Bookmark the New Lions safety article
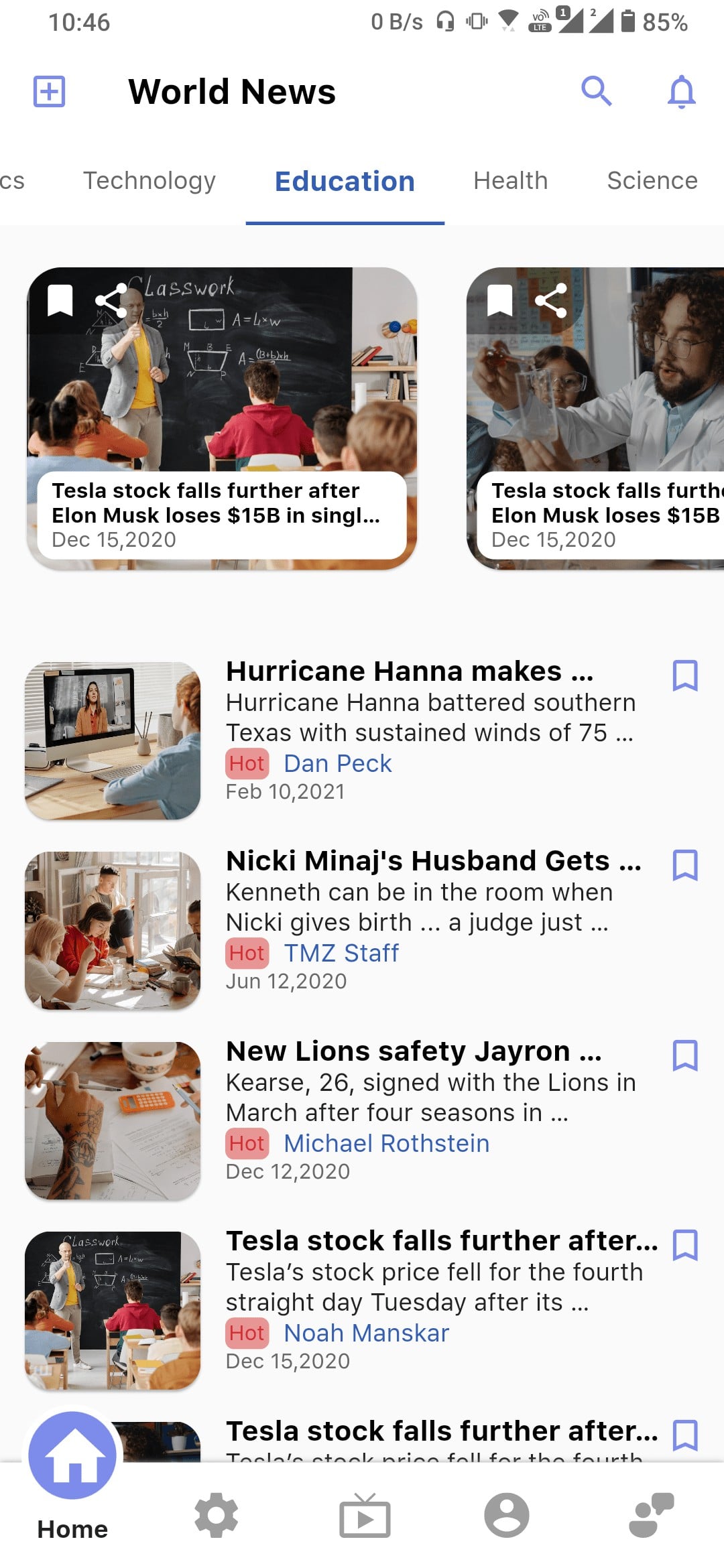724x1568 pixels. click(x=684, y=1055)
